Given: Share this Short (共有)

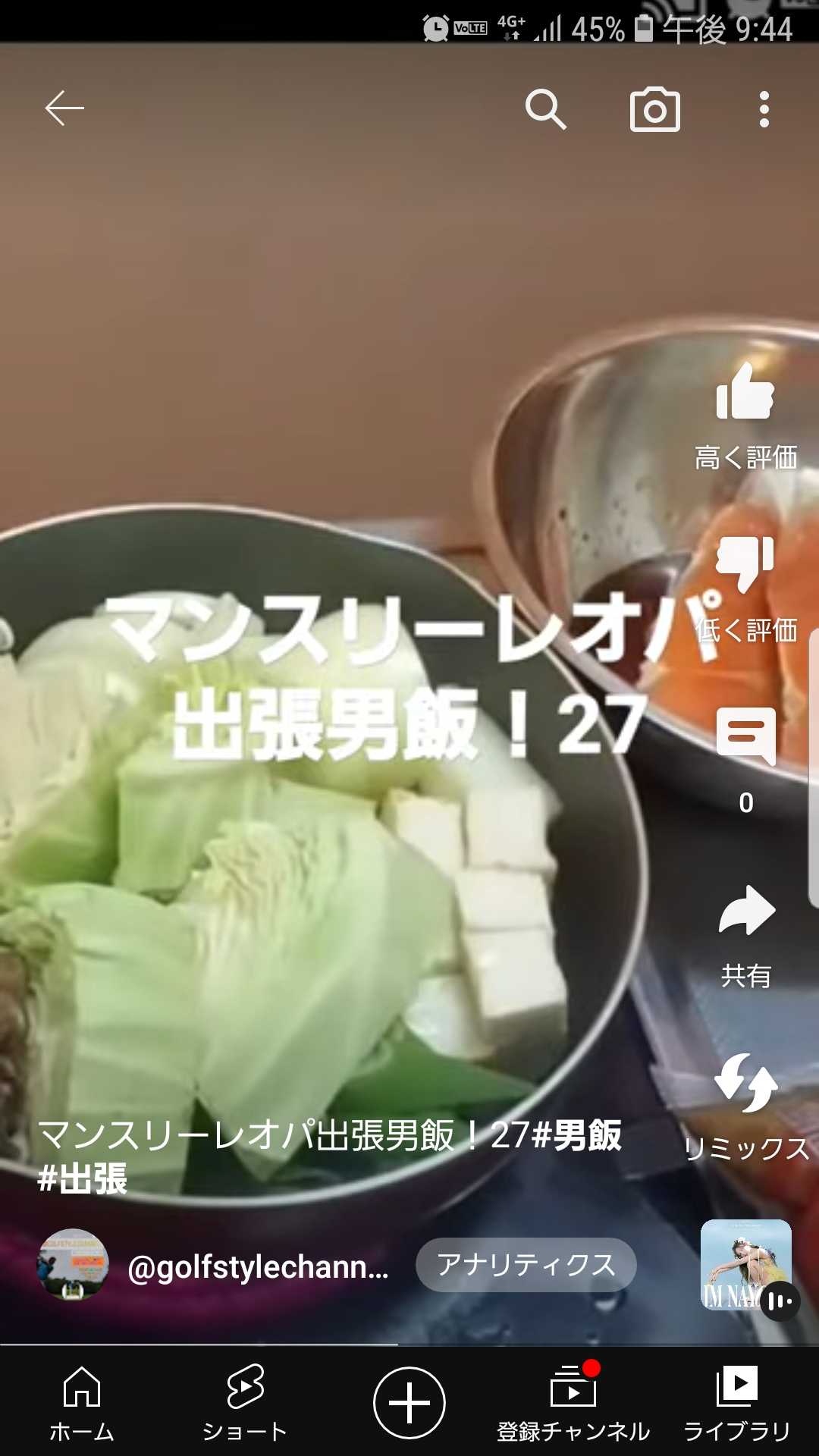Looking at the screenshot, I should click(x=746, y=912).
